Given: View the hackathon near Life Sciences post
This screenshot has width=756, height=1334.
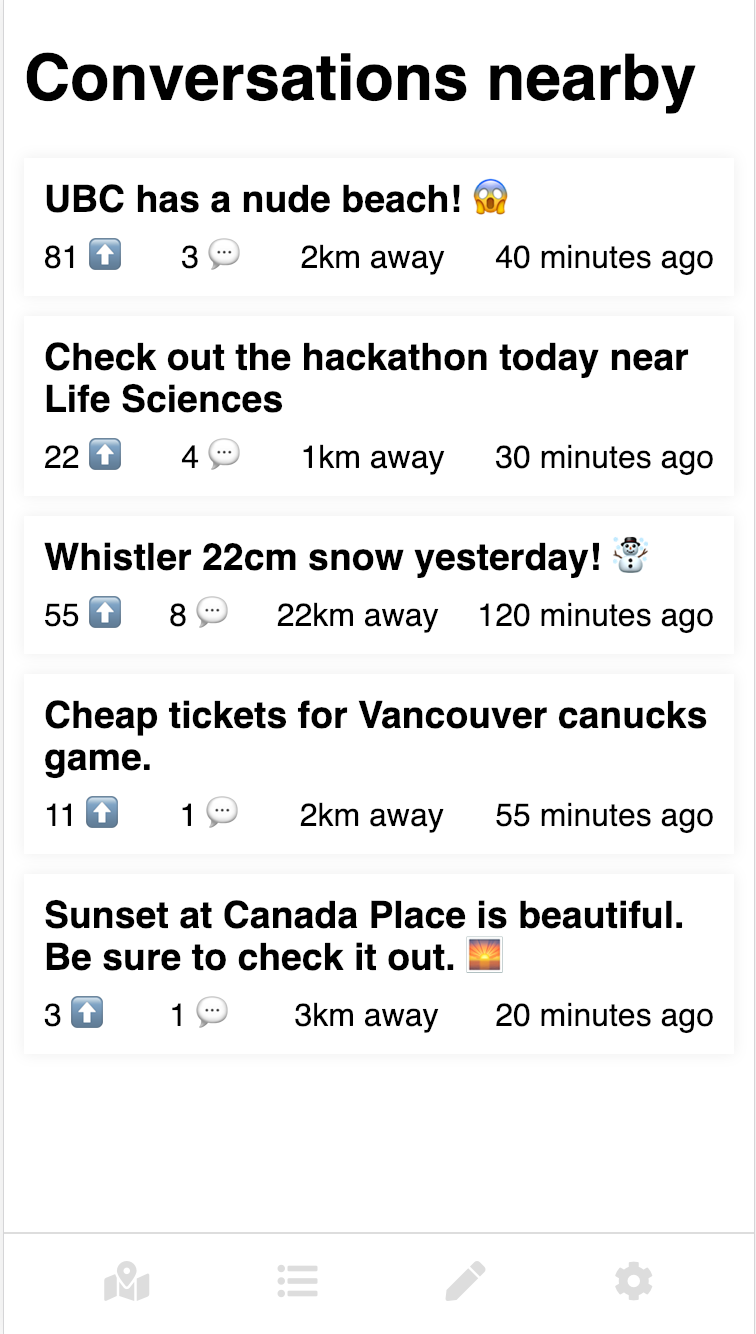Looking at the screenshot, I should coord(366,378).
